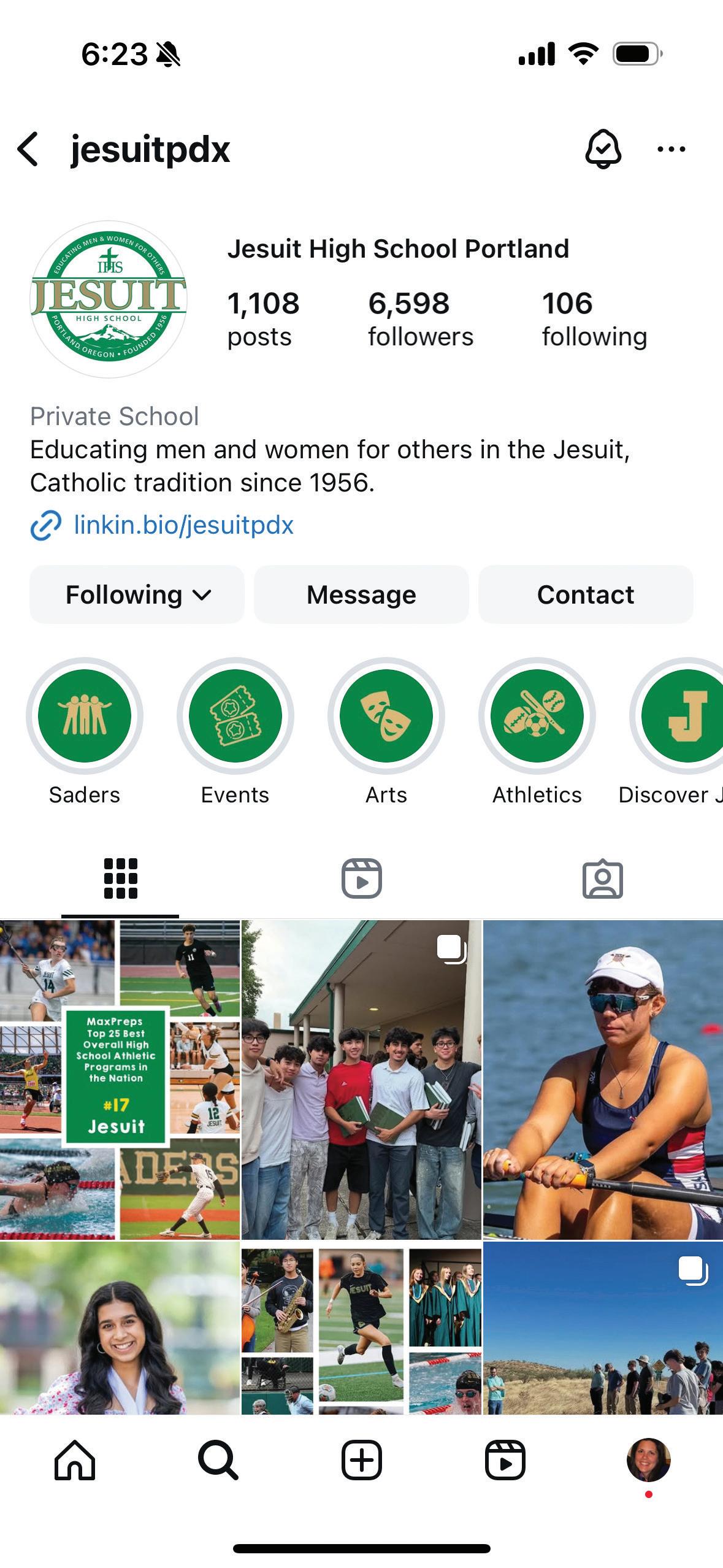Go back from the jesuitpdx profile
Viewport: 723px width, 1568px height.
(29, 149)
